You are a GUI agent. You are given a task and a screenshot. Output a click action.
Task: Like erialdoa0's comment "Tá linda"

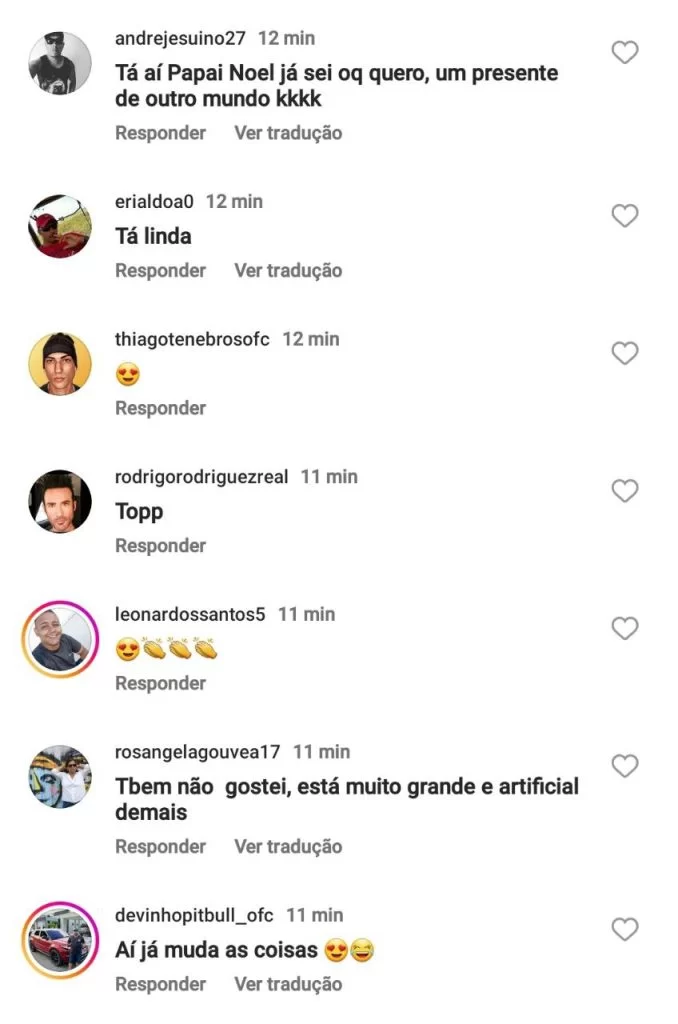pos(625,215)
